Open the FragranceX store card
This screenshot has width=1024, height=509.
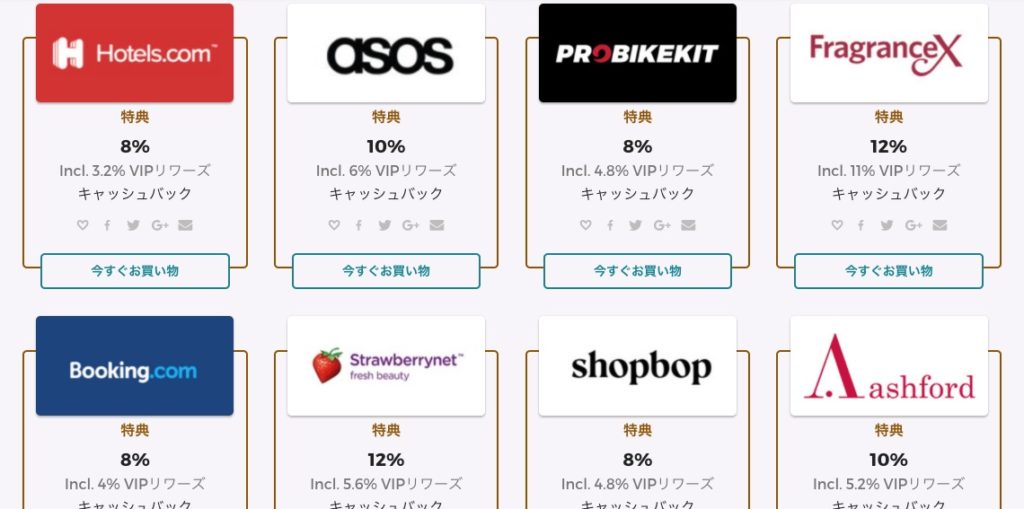[888, 53]
